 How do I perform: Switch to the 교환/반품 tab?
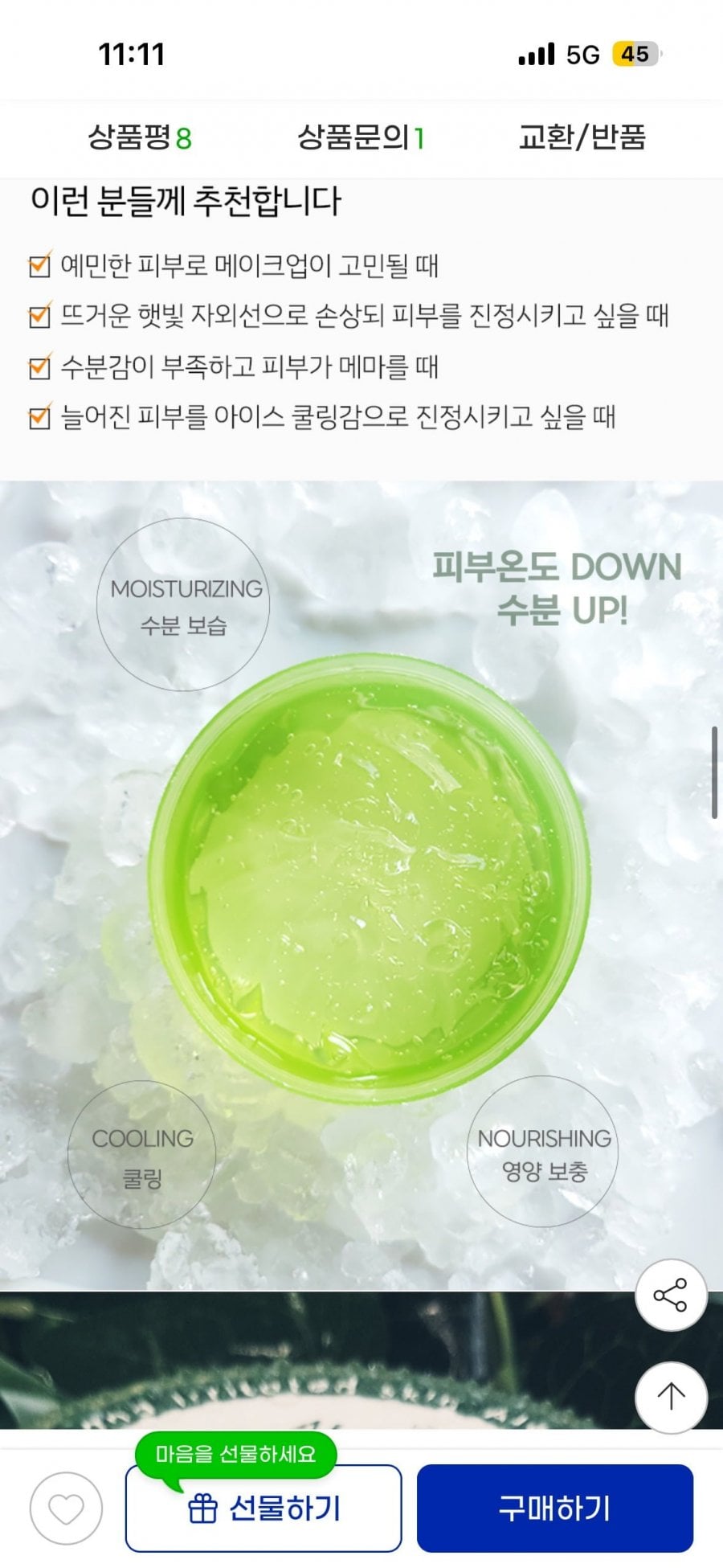pos(582,137)
